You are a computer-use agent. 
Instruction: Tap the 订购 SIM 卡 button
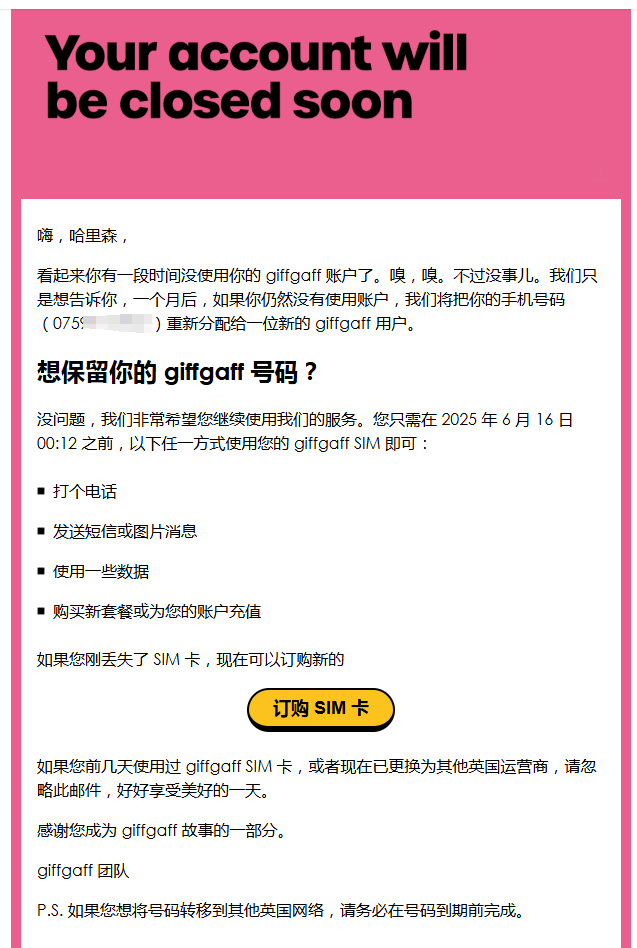click(321, 709)
